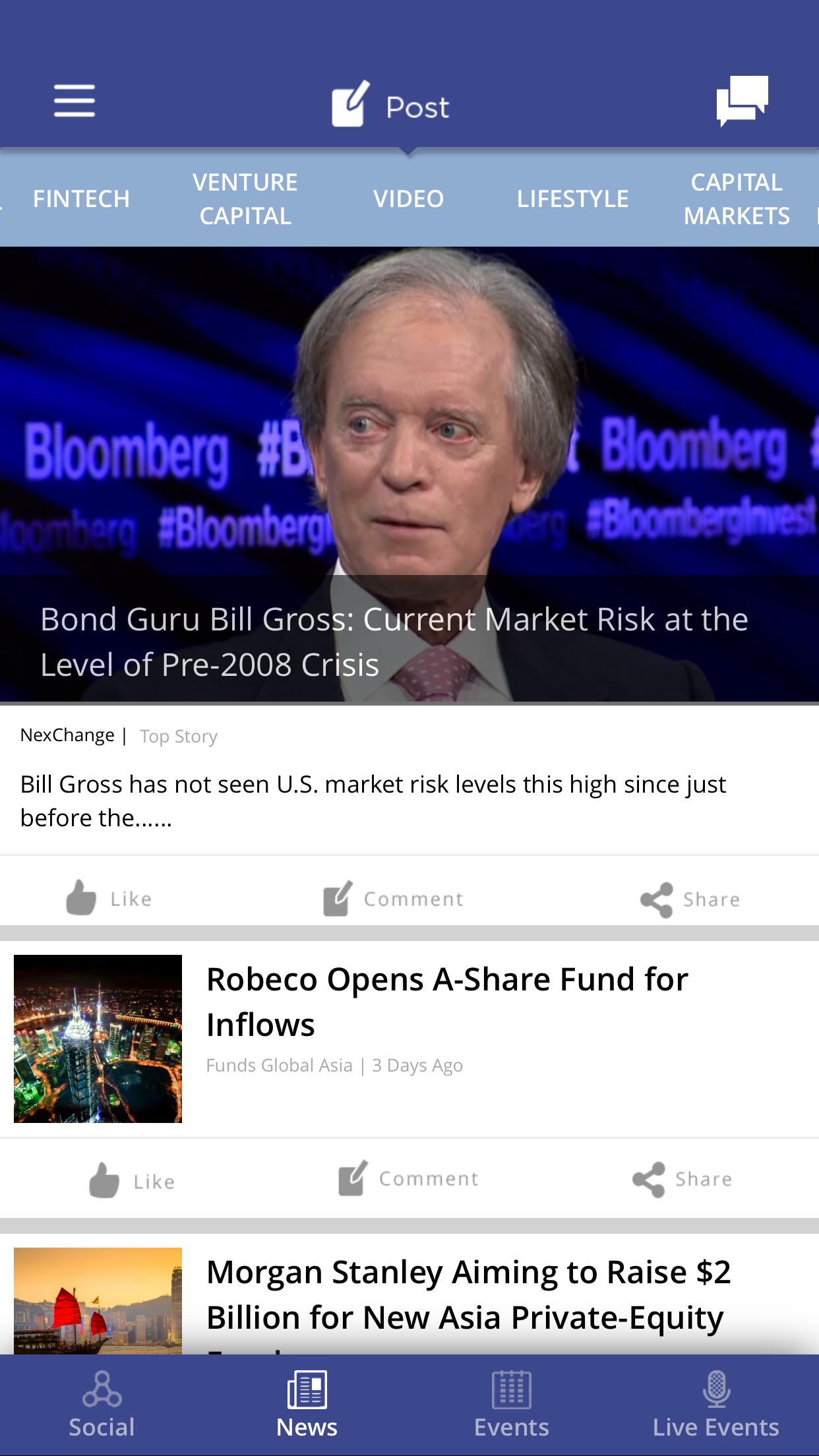
Task: Open the Lifestyle category
Action: pos(572,198)
